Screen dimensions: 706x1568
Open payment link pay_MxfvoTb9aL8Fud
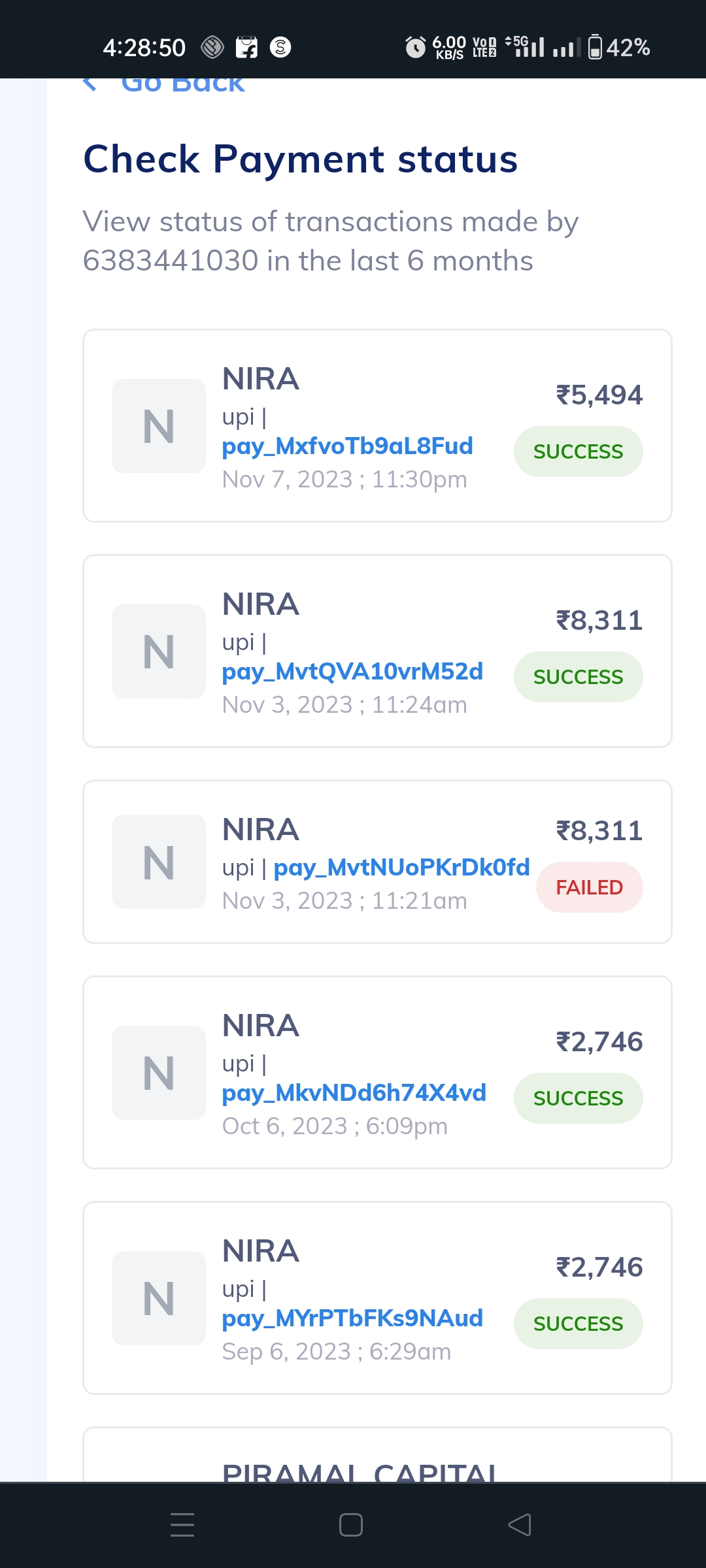pos(347,446)
